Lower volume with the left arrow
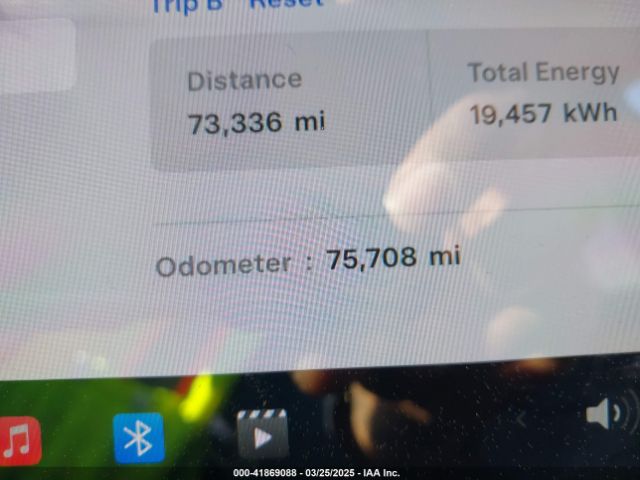Image resolution: width=640 pixels, height=480 pixels. point(521,418)
